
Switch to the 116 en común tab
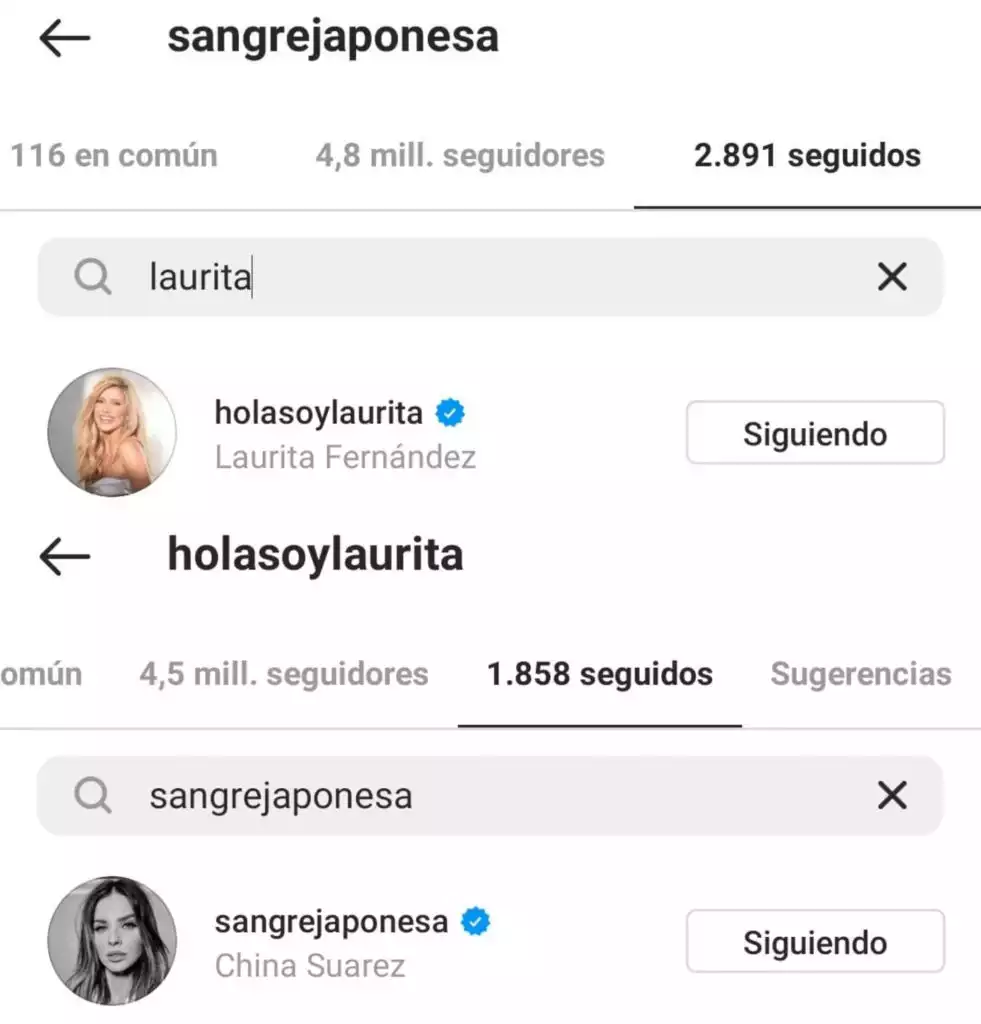click(x=112, y=156)
